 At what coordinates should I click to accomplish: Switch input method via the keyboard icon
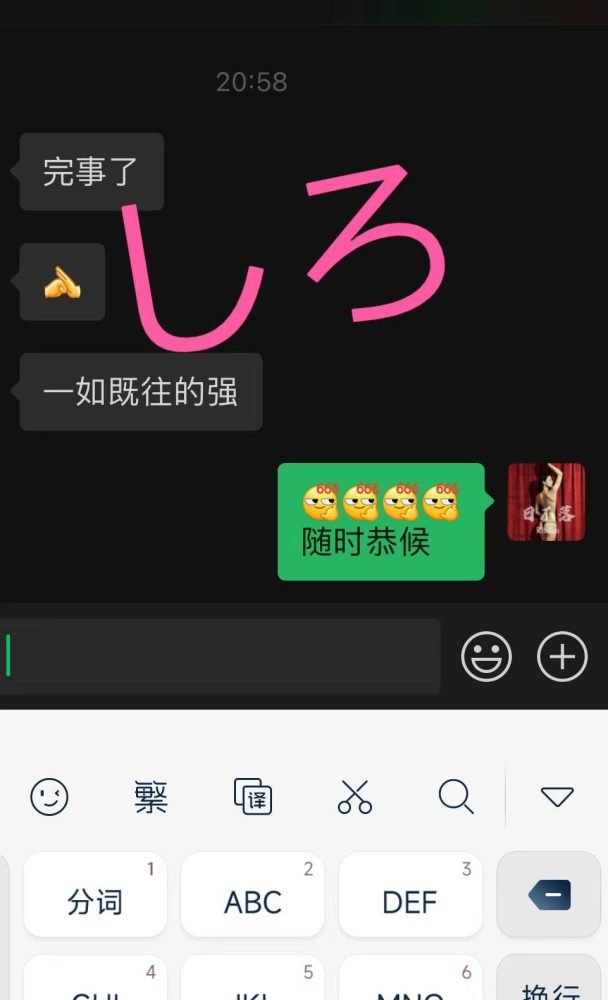point(151,797)
